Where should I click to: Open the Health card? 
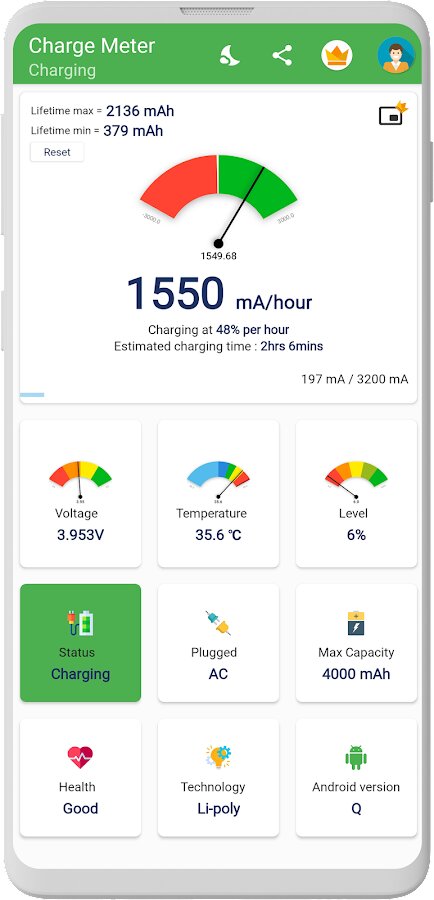[x=80, y=778]
